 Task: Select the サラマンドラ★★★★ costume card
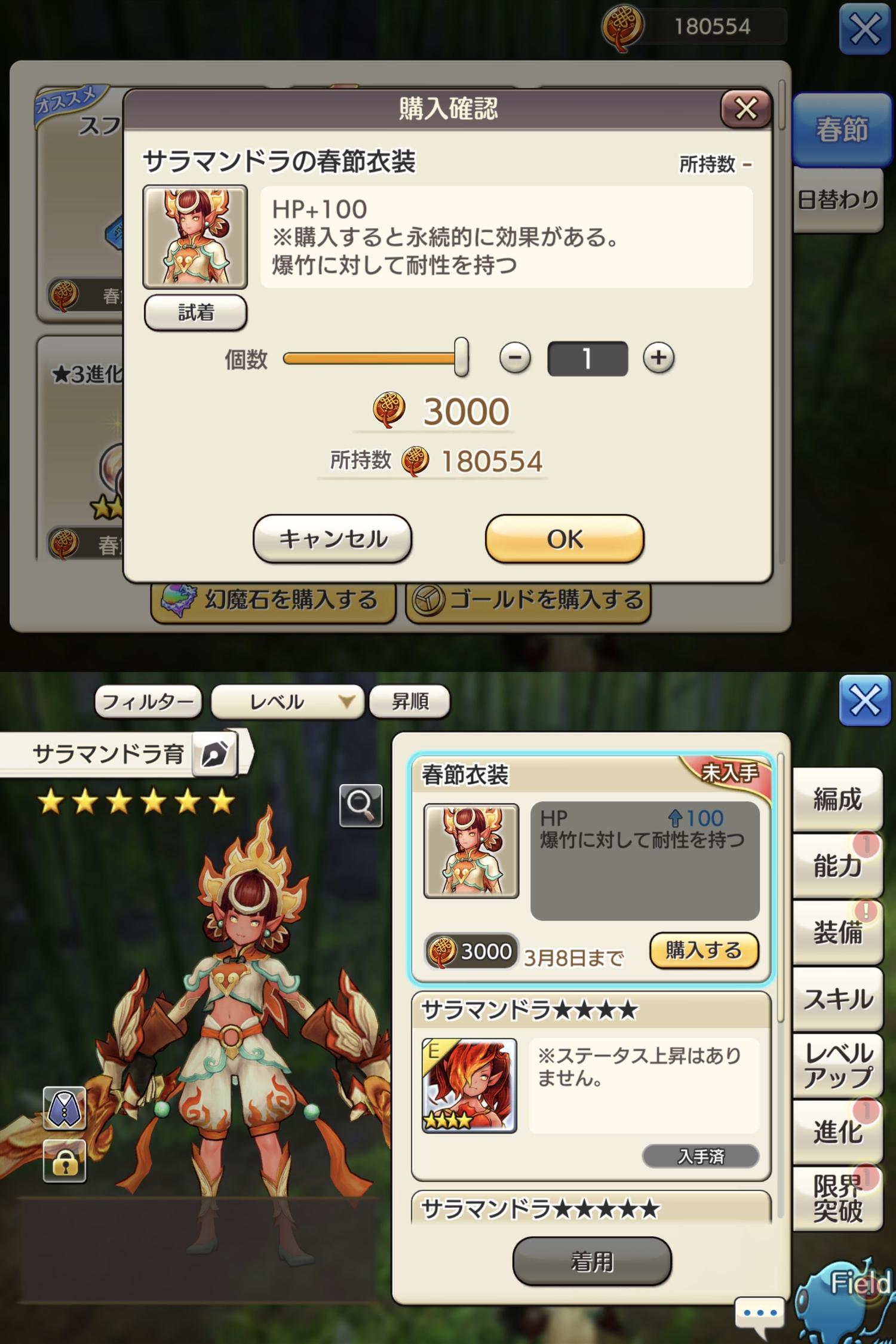coord(590,1084)
